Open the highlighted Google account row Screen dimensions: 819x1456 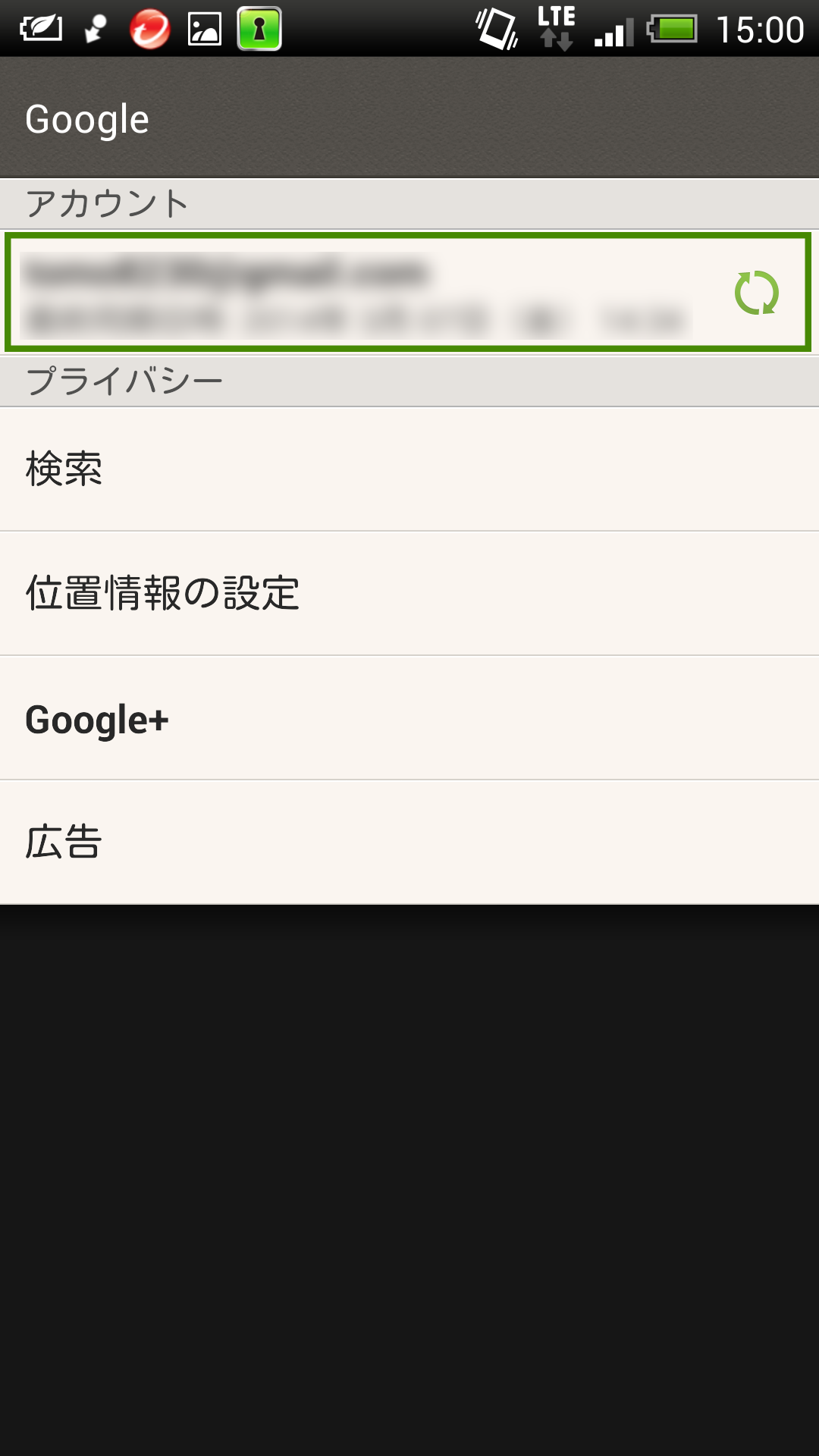[408, 293]
